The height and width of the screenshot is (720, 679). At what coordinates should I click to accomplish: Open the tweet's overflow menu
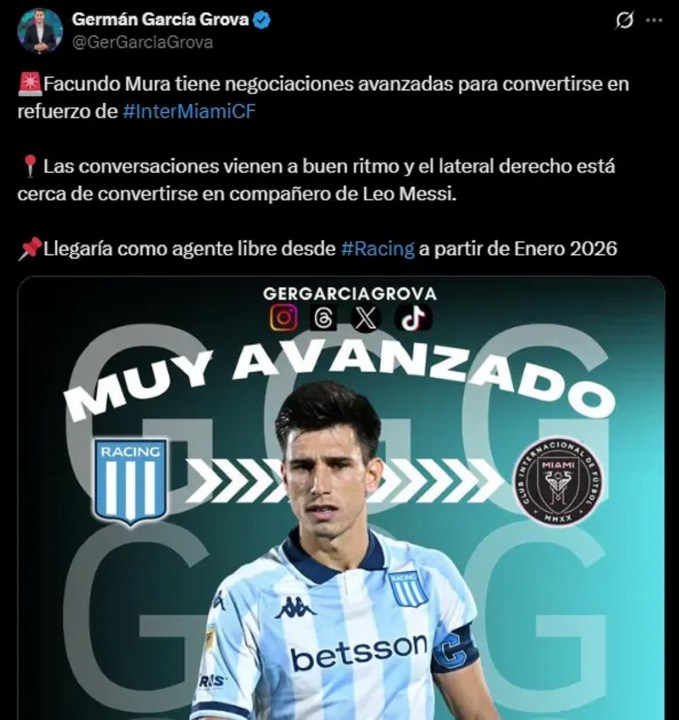657,21
